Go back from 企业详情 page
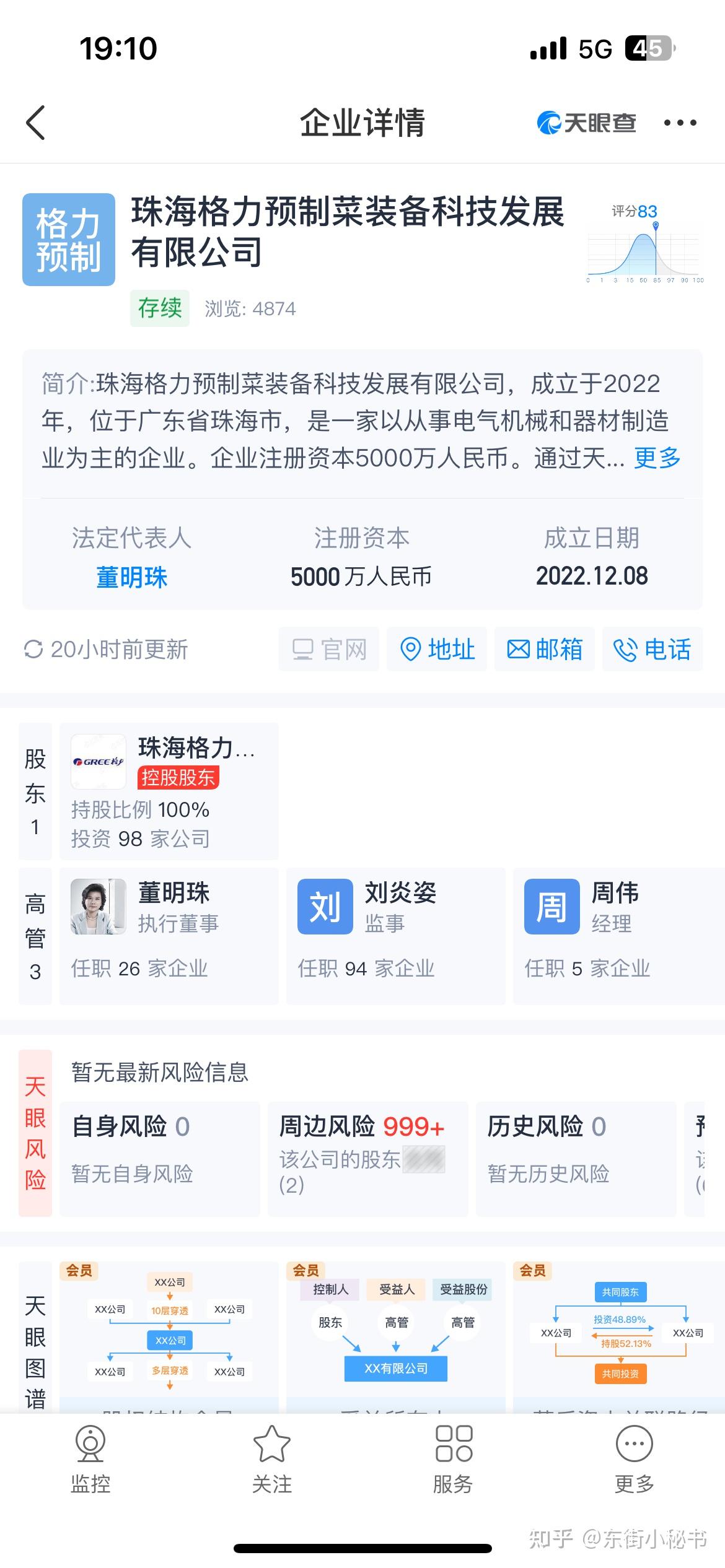This screenshot has height=1568, width=725. (x=36, y=123)
